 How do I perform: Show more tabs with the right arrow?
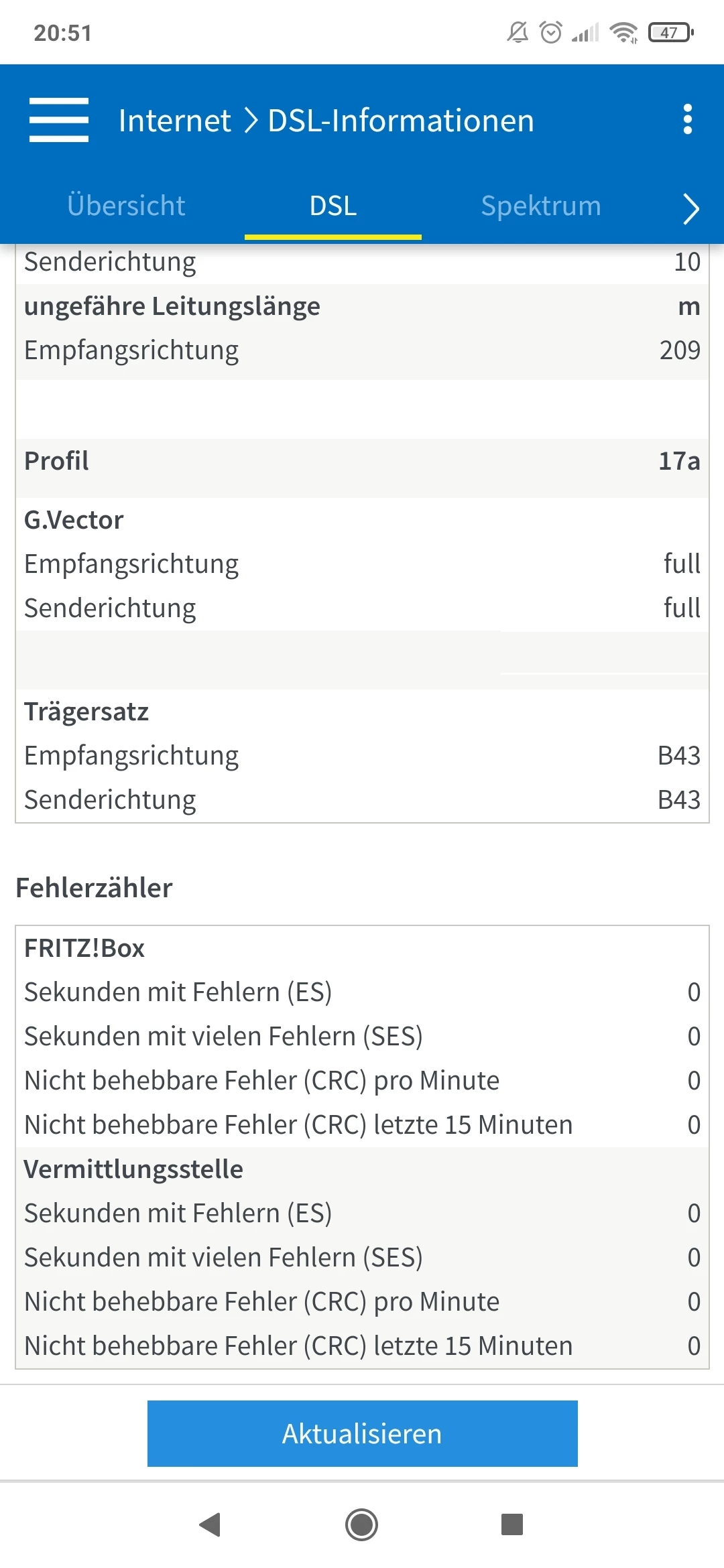690,208
